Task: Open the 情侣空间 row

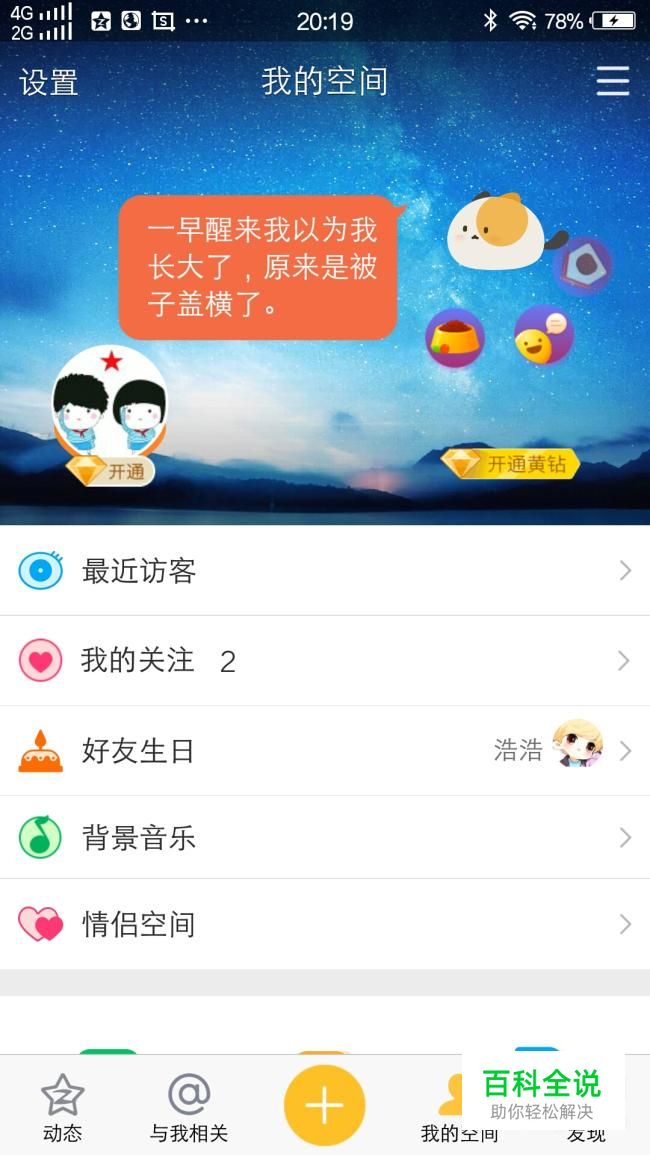Action: [x=325, y=924]
